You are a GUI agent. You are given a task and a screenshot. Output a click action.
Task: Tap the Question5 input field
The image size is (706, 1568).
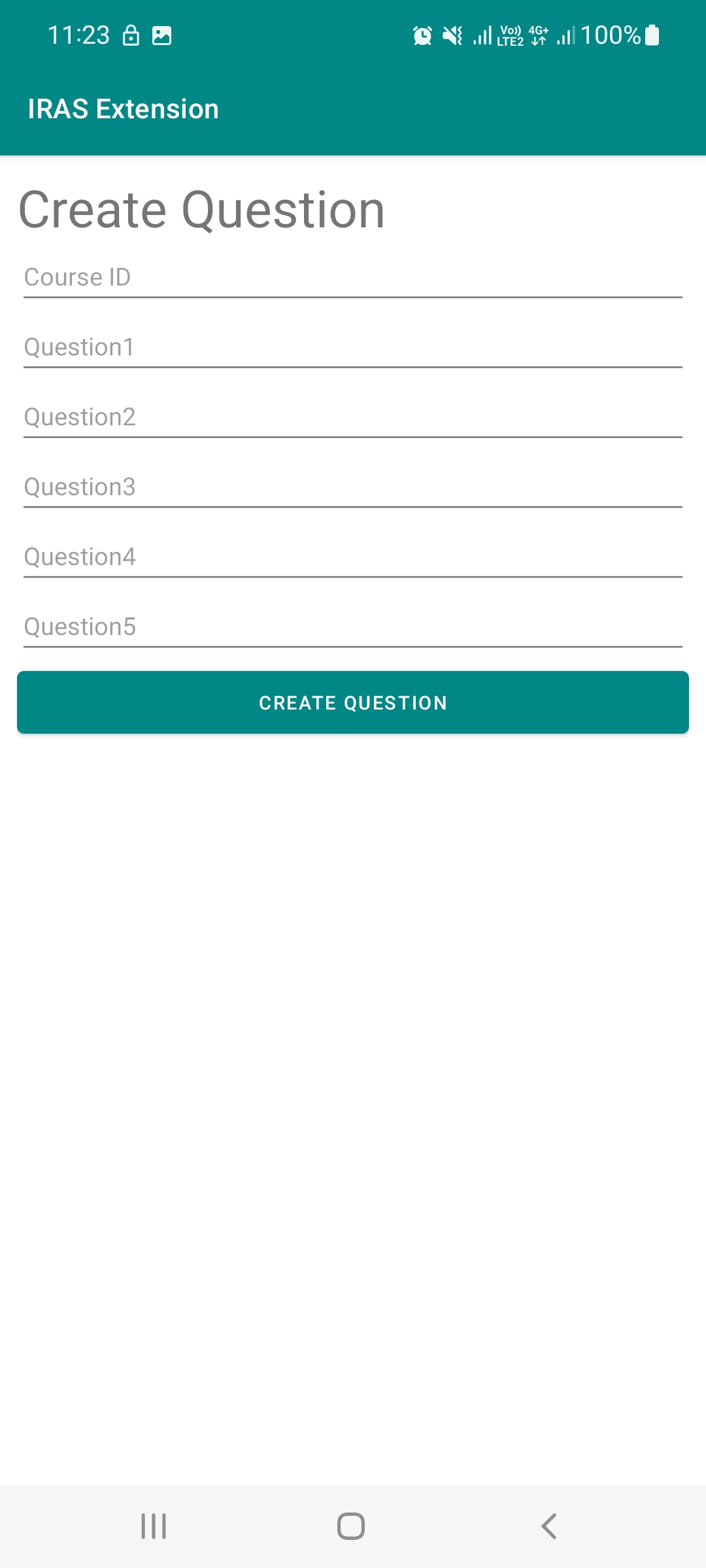coord(353,627)
